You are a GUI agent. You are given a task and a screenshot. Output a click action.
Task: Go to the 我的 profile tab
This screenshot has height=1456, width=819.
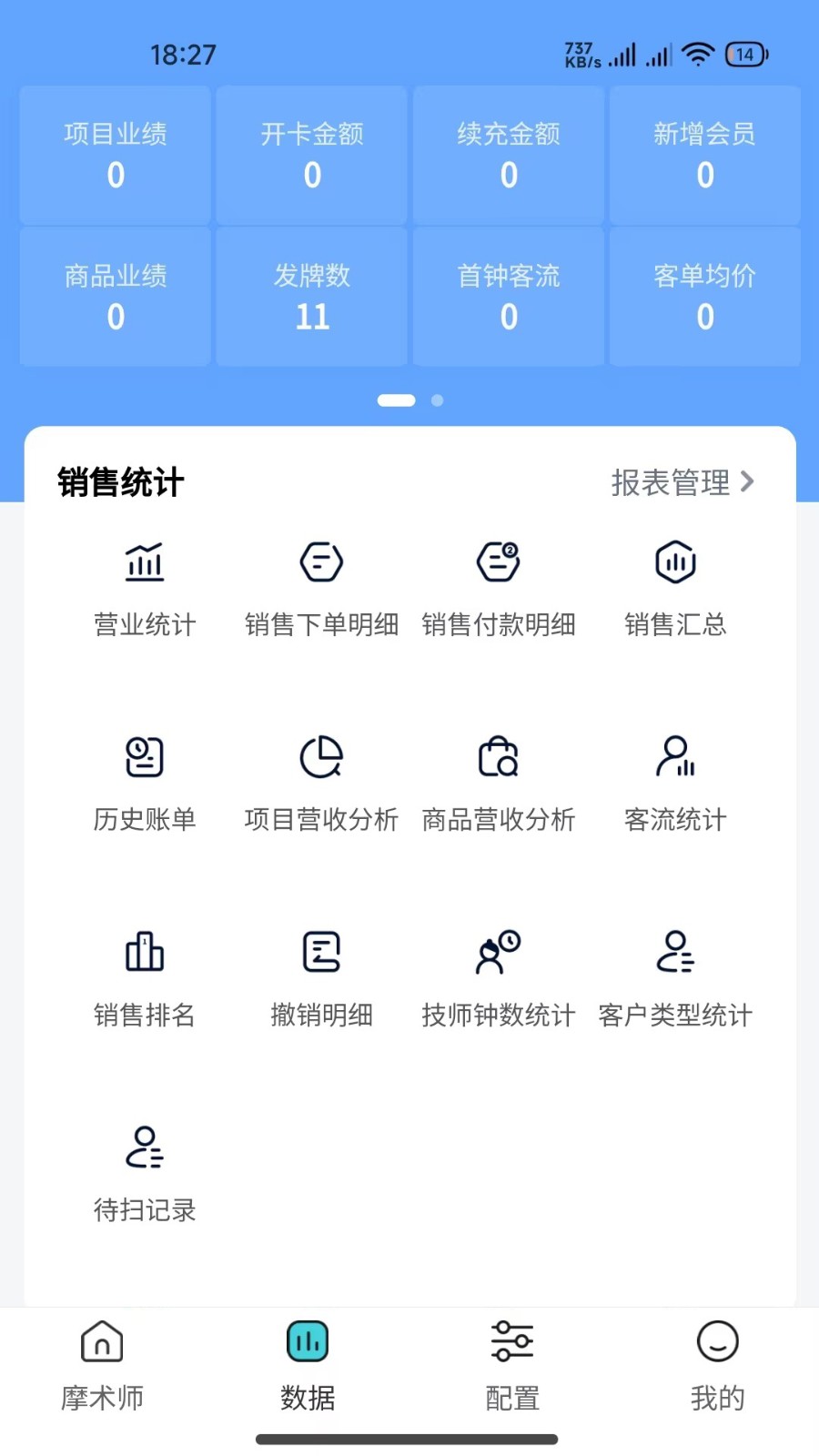pyautogui.click(x=717, y=1365)
